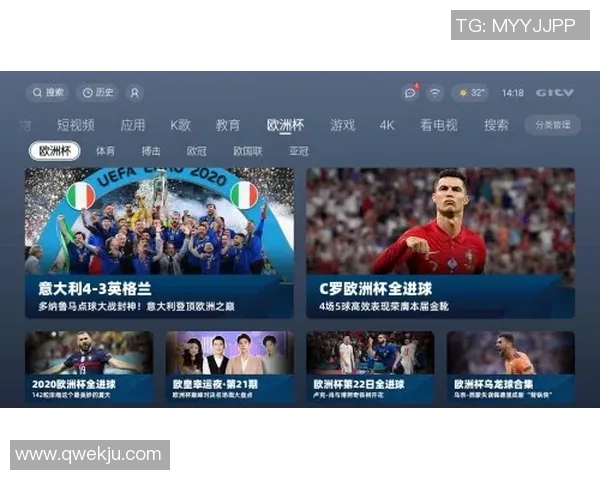Select the 搏击 sub-category chip
Viewport: 600px width, 480px height.
click(151, 151)
